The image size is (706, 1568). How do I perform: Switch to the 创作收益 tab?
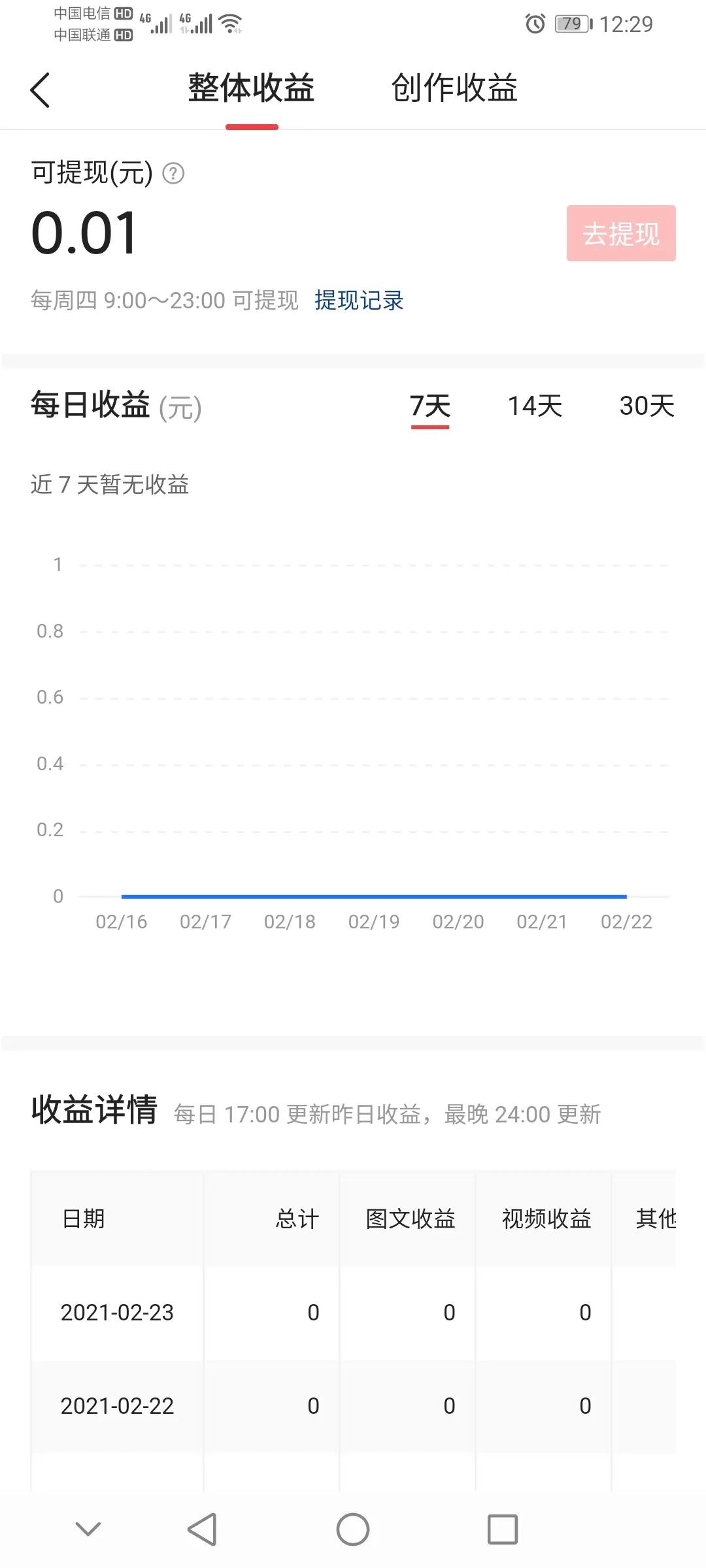point(454,88)
